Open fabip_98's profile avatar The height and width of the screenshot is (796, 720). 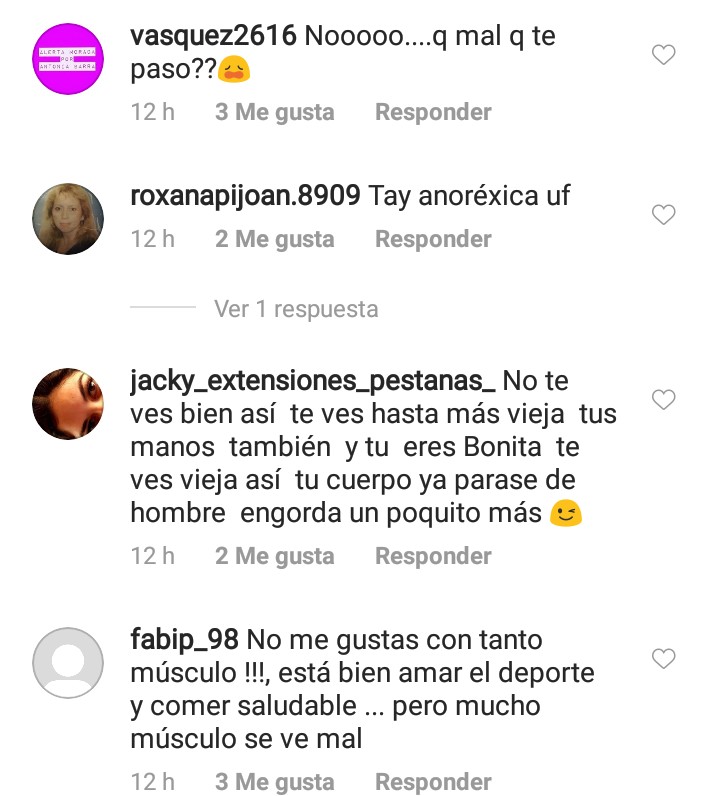(x=68, y=662)
